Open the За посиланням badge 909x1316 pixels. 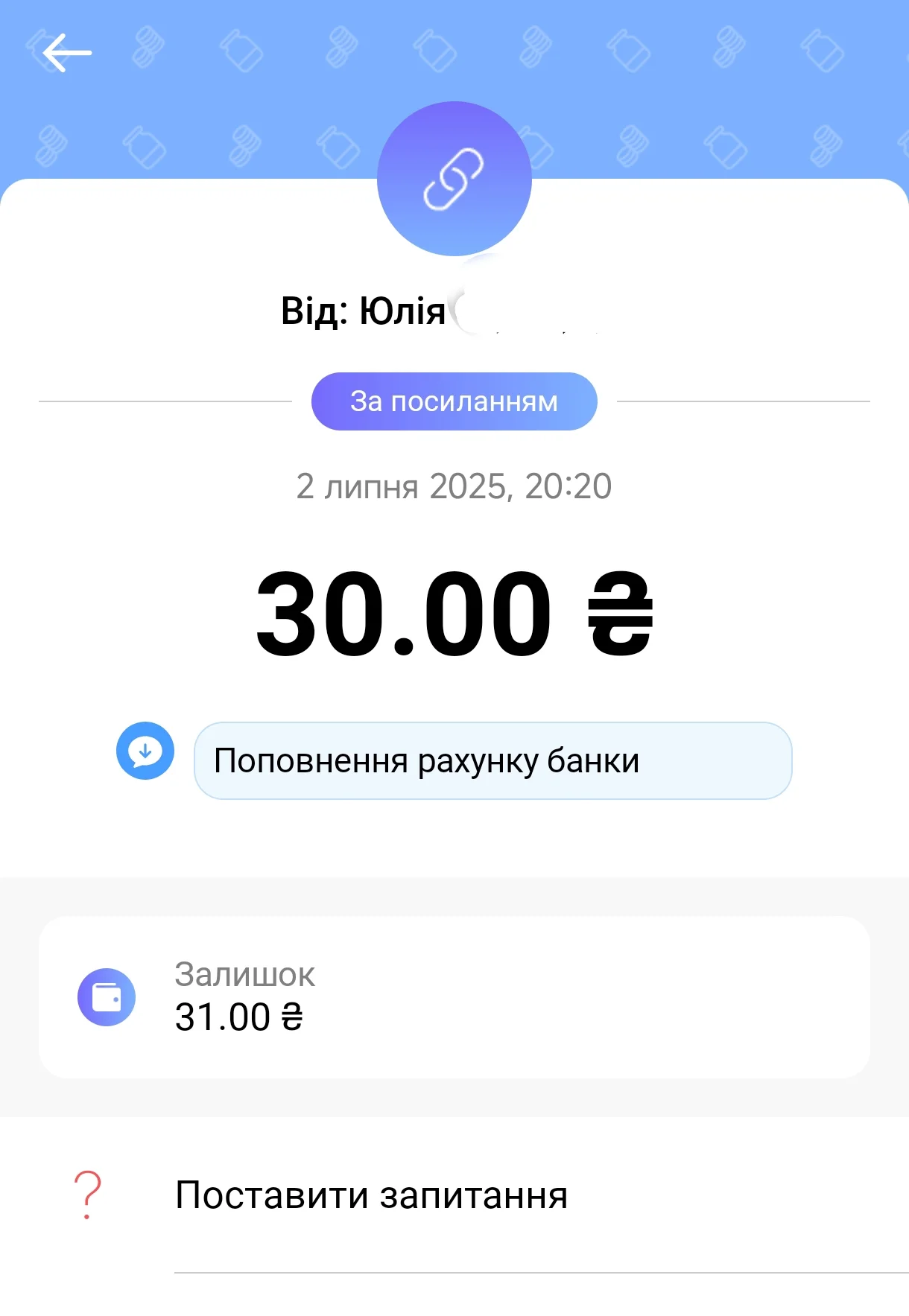(454, 401)
